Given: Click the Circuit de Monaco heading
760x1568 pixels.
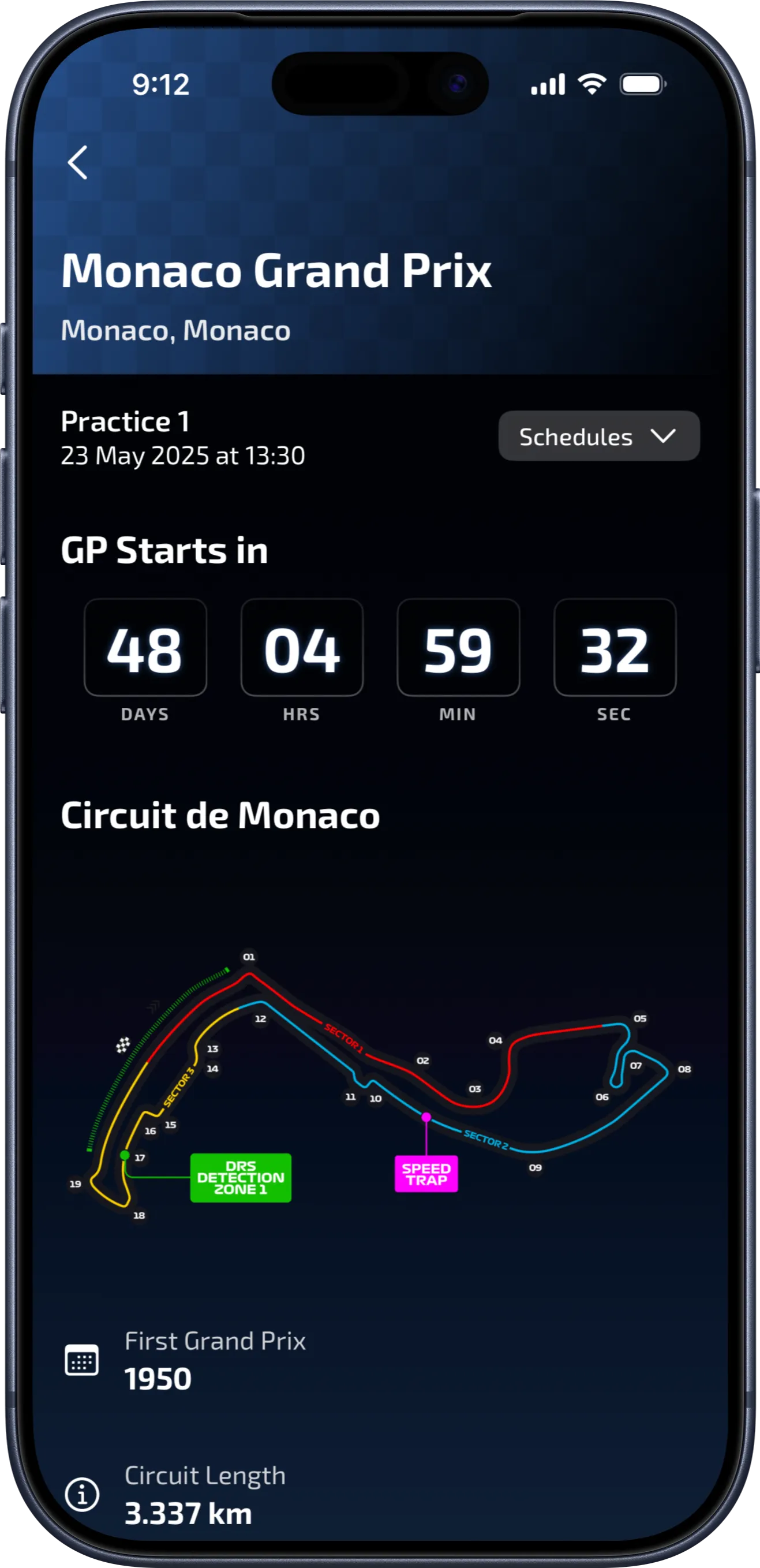Looking at the screenshot, I should [x=221, y=816].
